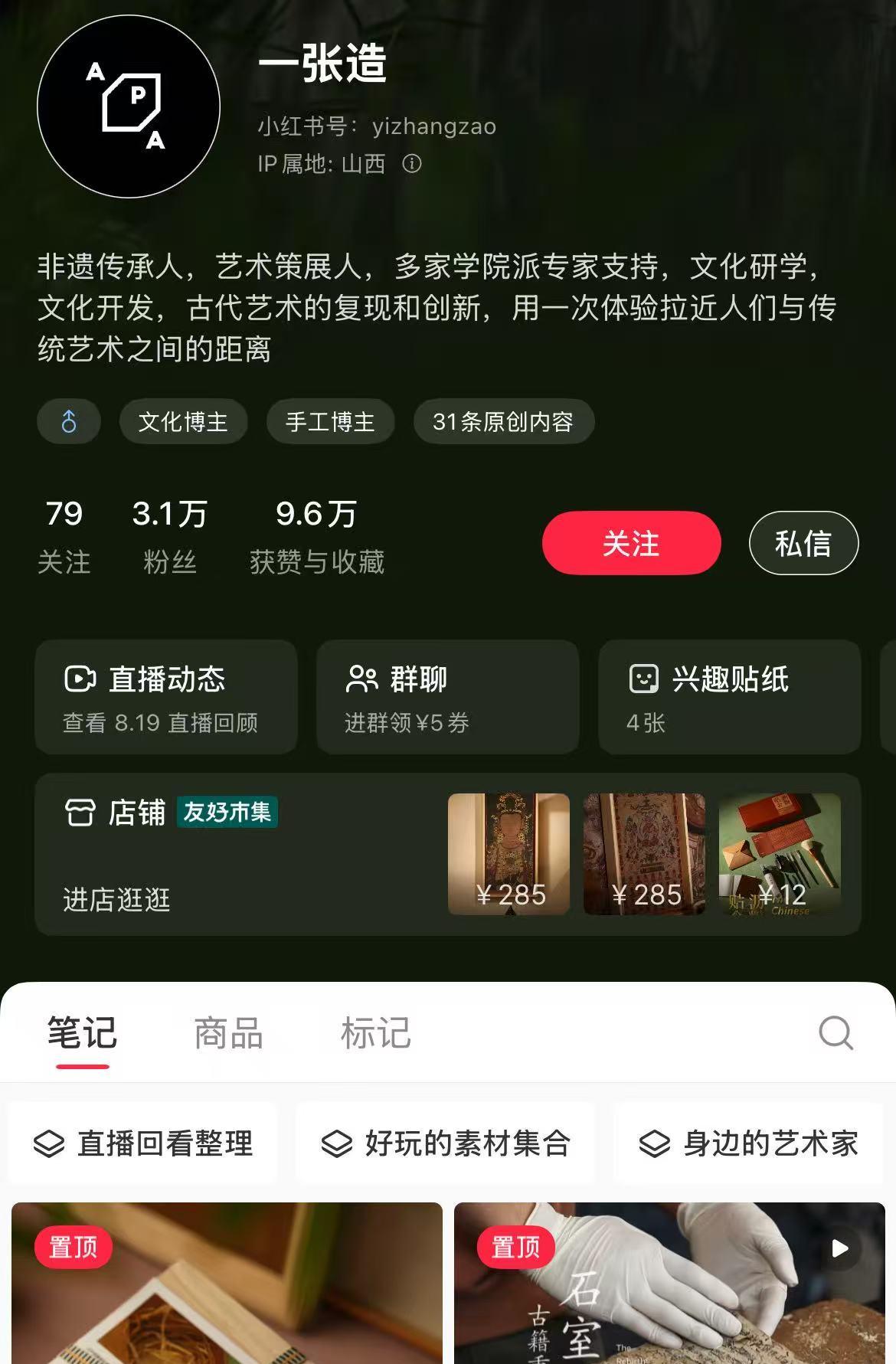Screen dimensions: 896x1364
Task: Select the 笔记 tab
Action: (82, 1033)
